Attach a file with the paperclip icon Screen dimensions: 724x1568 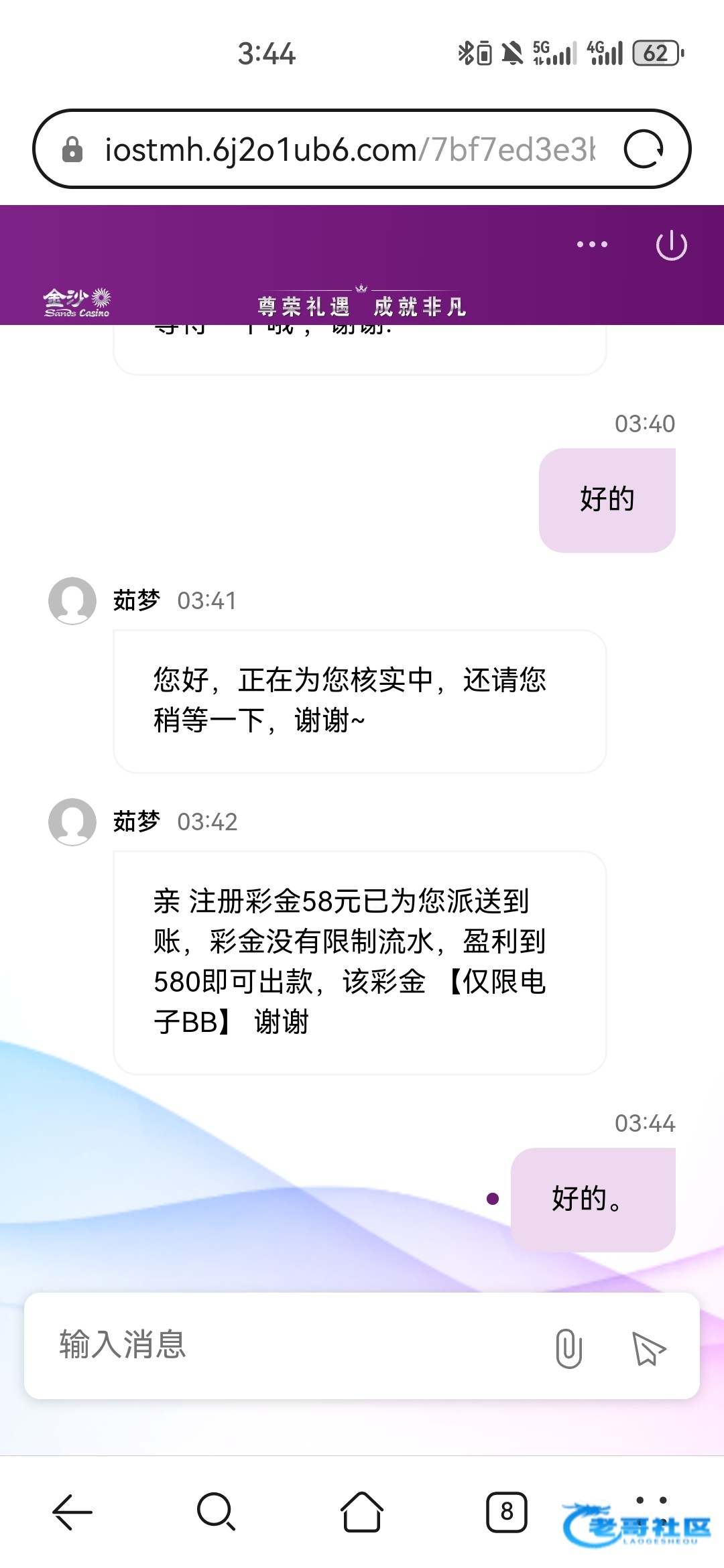[568, 1348]
